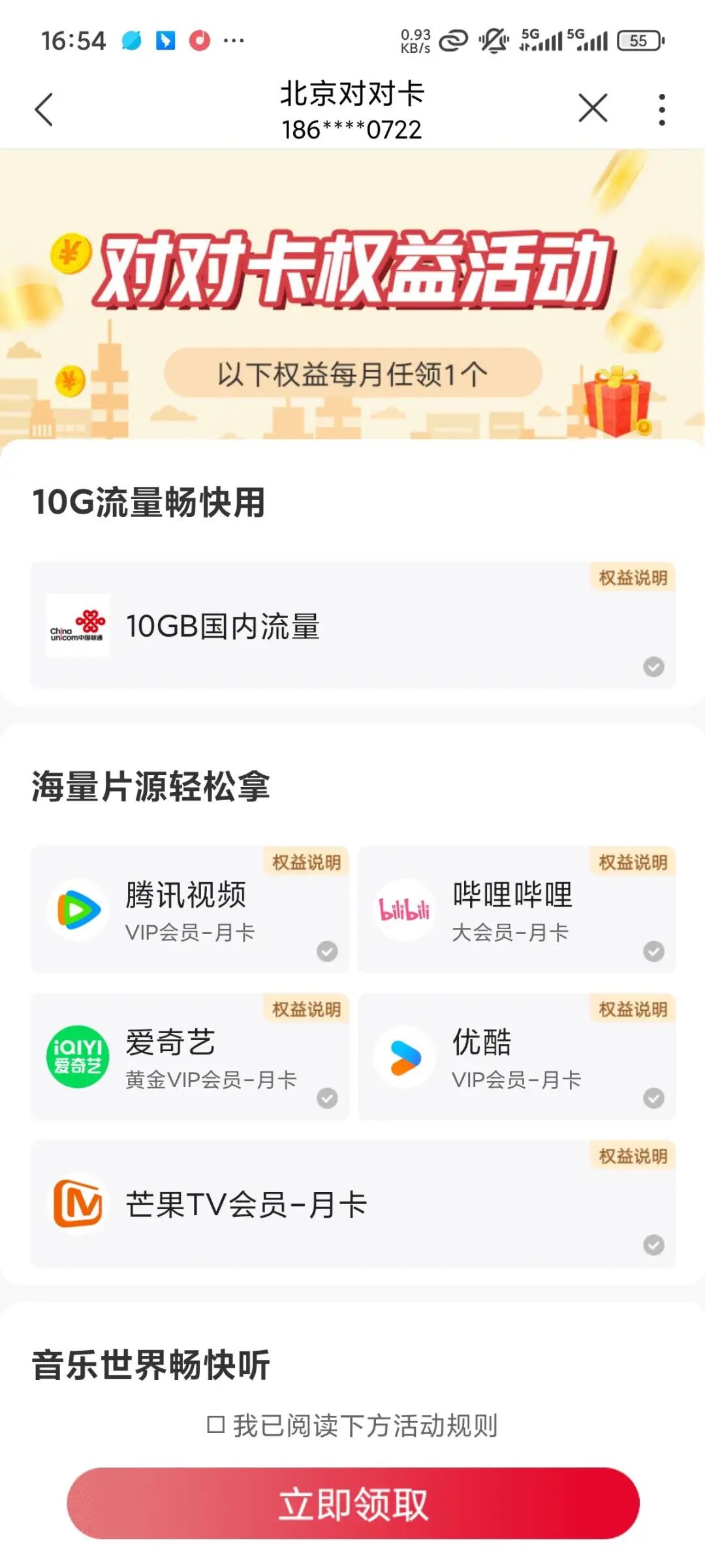Choose the iQIYI 爱奇艺 app icon
Screen dimensions: 705x1568
click(x=78, y=1057)
